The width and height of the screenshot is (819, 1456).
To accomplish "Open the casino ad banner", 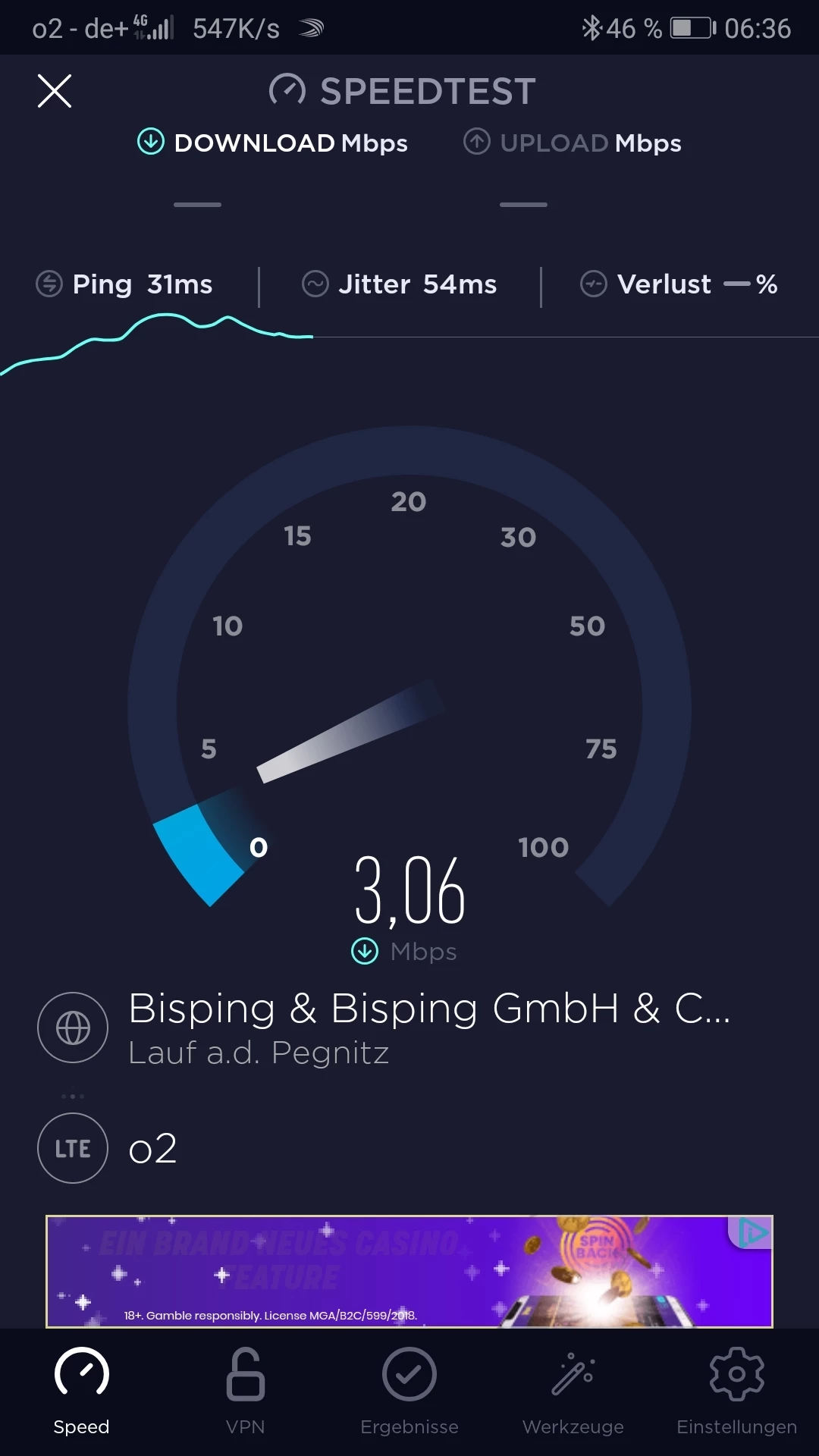I will pos(379,1271).
